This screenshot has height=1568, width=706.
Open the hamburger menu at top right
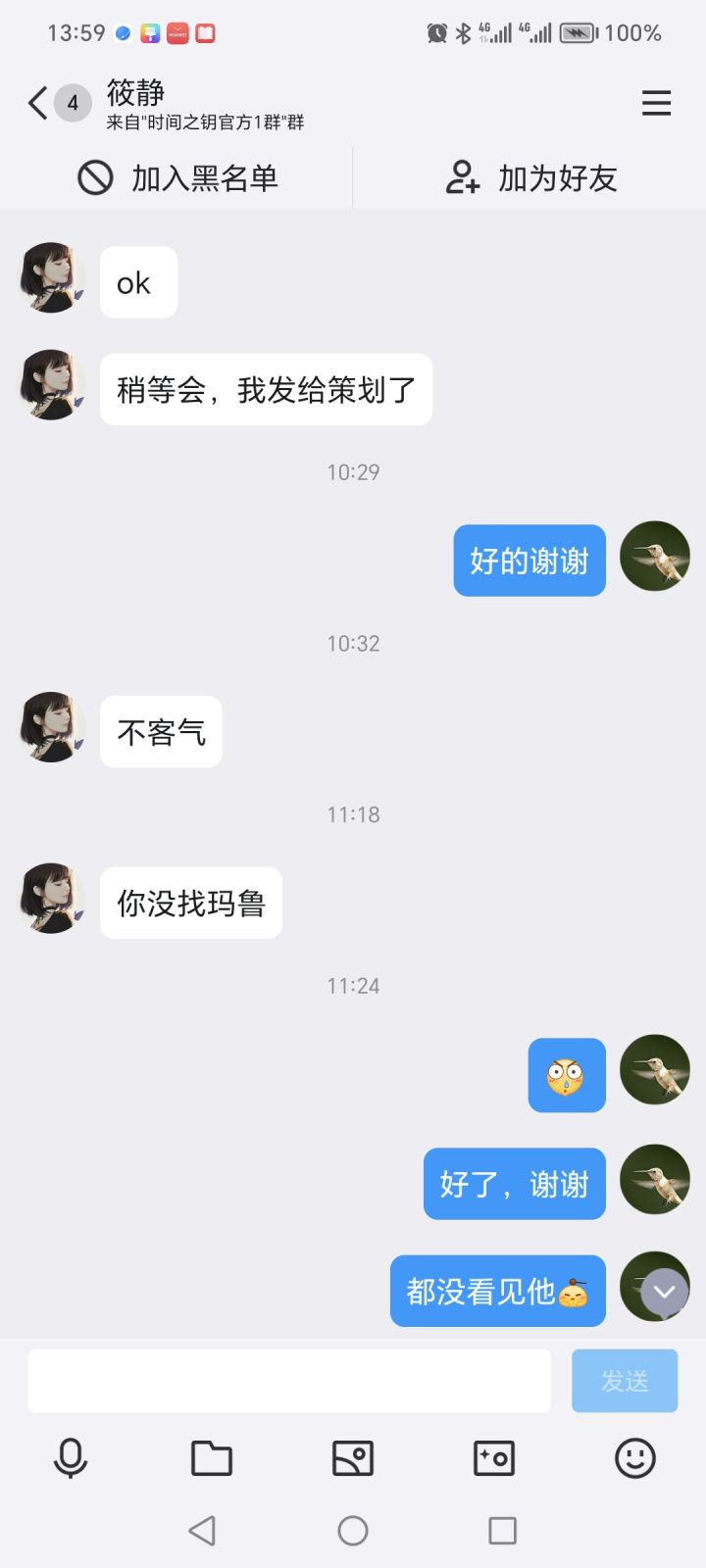[x=656, y=103]
